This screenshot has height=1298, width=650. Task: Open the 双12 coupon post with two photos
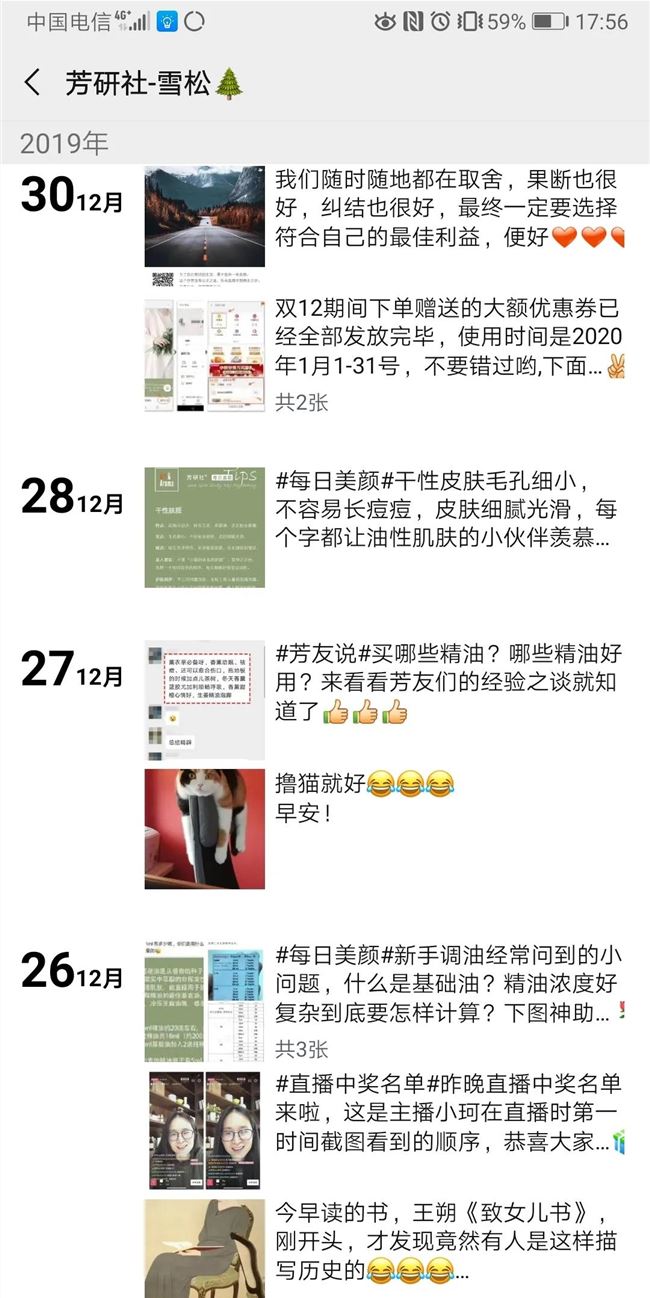click(x=447, y=340)
